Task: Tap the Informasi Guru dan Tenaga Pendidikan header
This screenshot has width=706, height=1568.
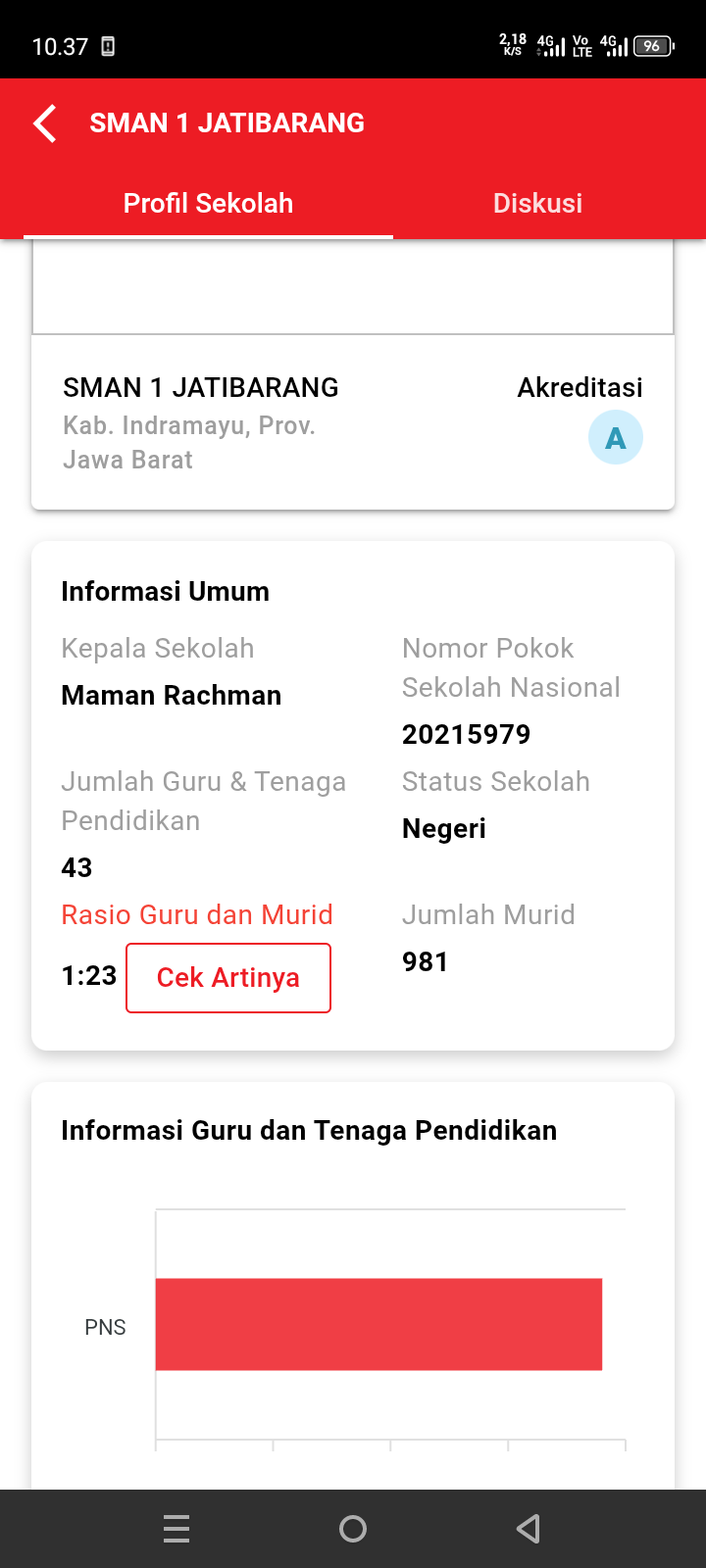Action: pos(309,1130)
